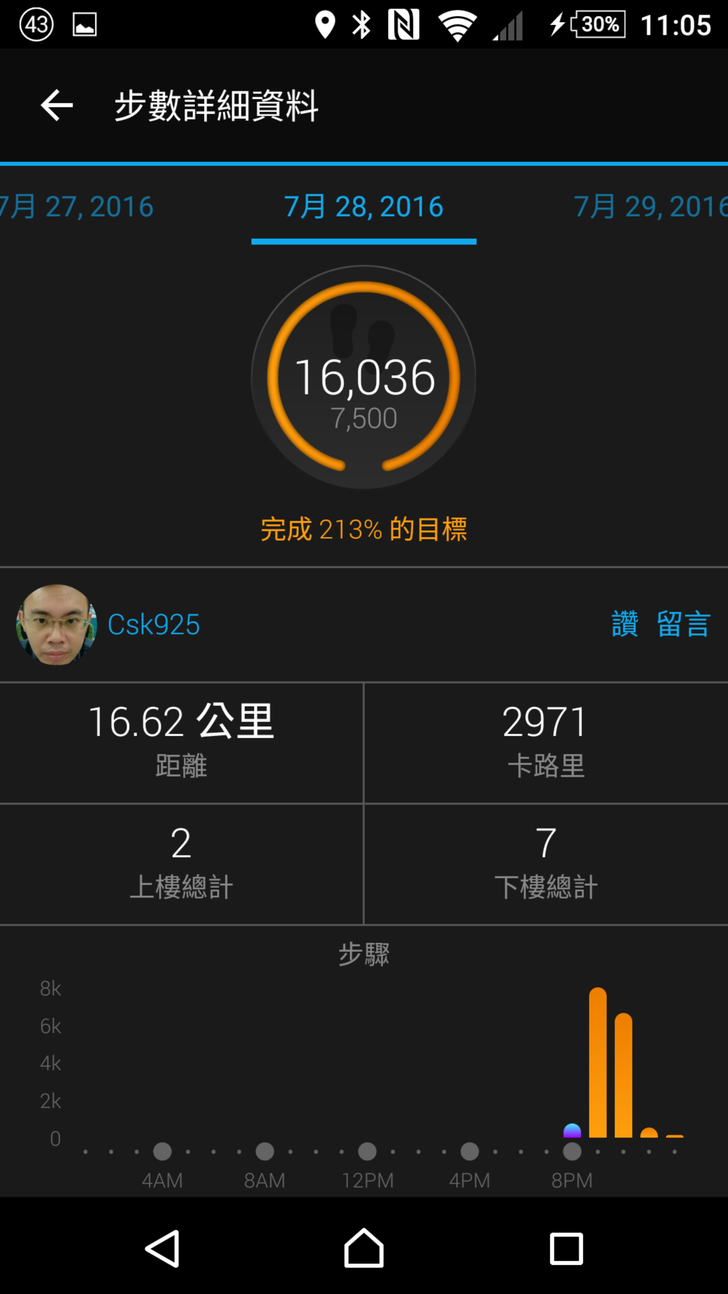
Task: Tap the system home button
Action: 363,1248
